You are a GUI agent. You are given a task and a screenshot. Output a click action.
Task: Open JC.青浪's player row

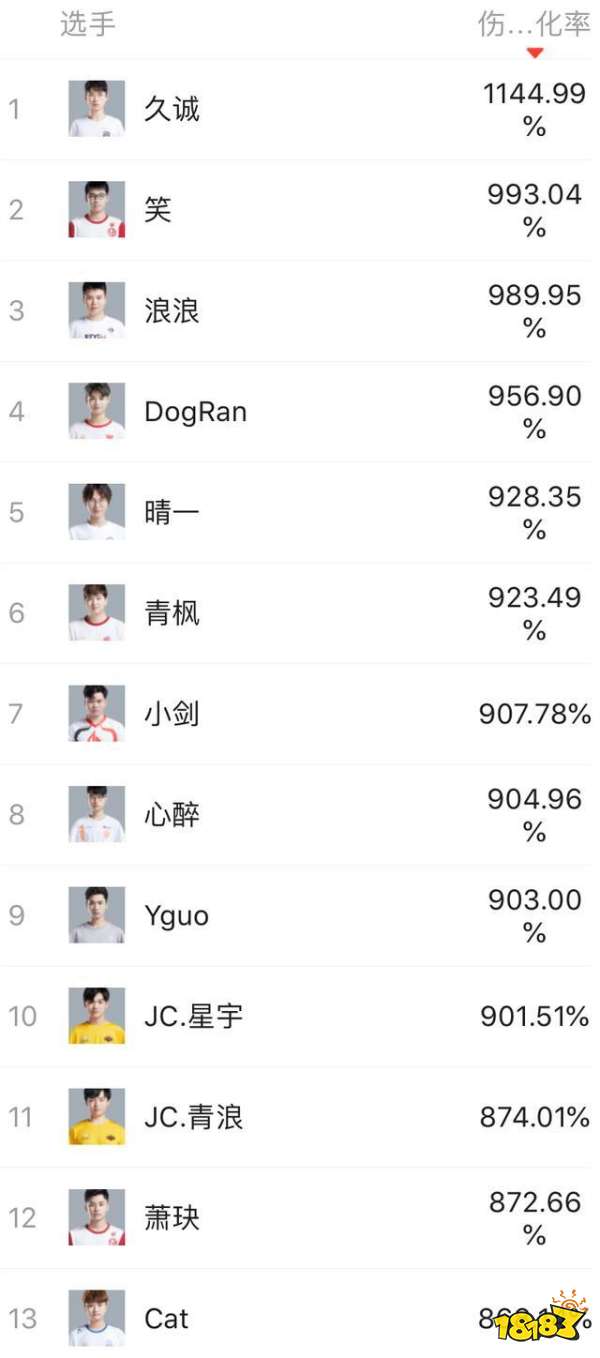pyautogui.click(x=193, y=1116)
